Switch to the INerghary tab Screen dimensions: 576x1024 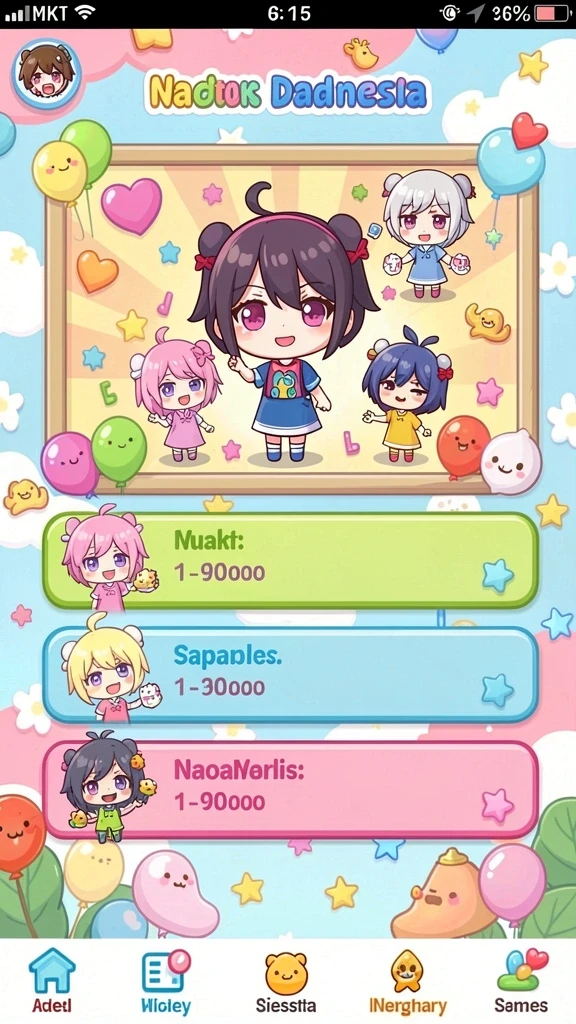pos(408,982)
